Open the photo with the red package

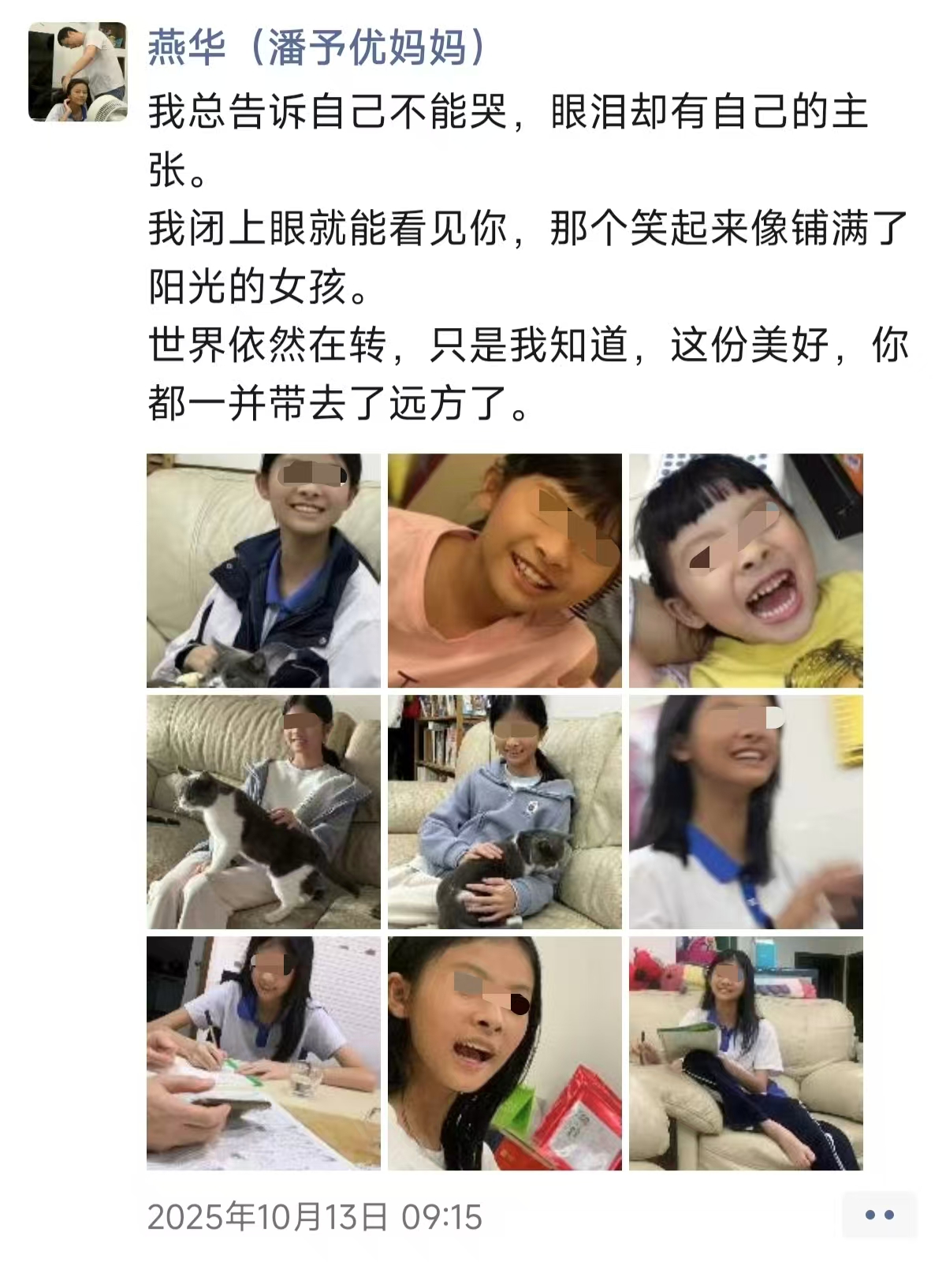pos(505,1053)
